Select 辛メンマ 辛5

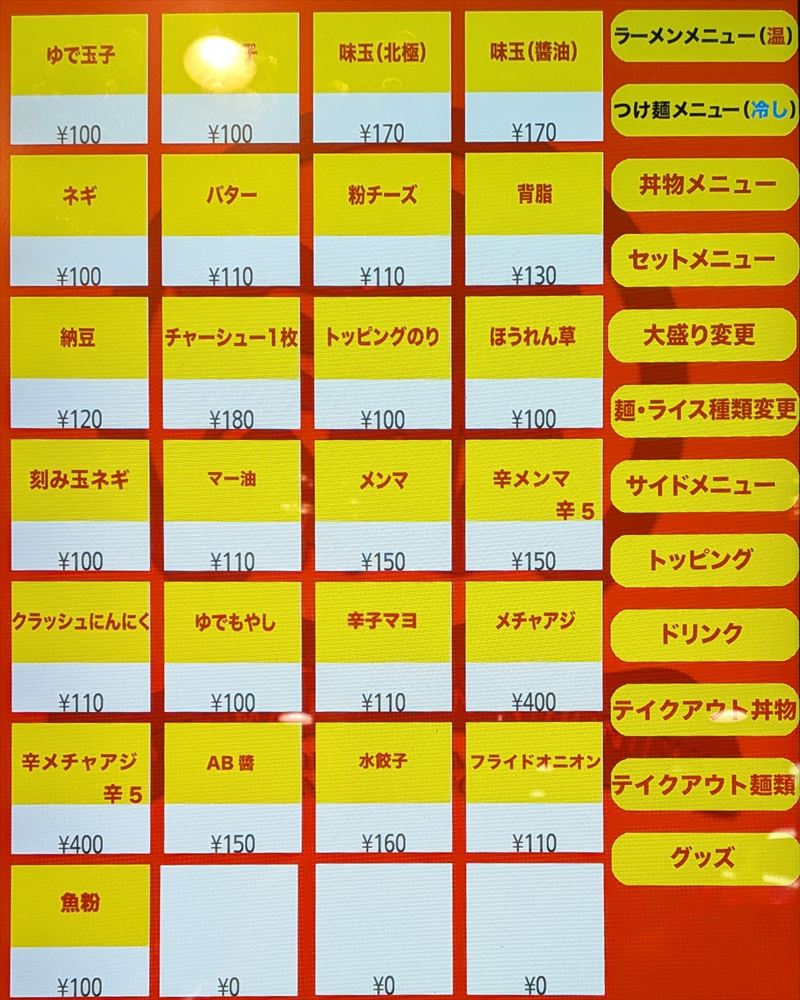pos(534,505)
